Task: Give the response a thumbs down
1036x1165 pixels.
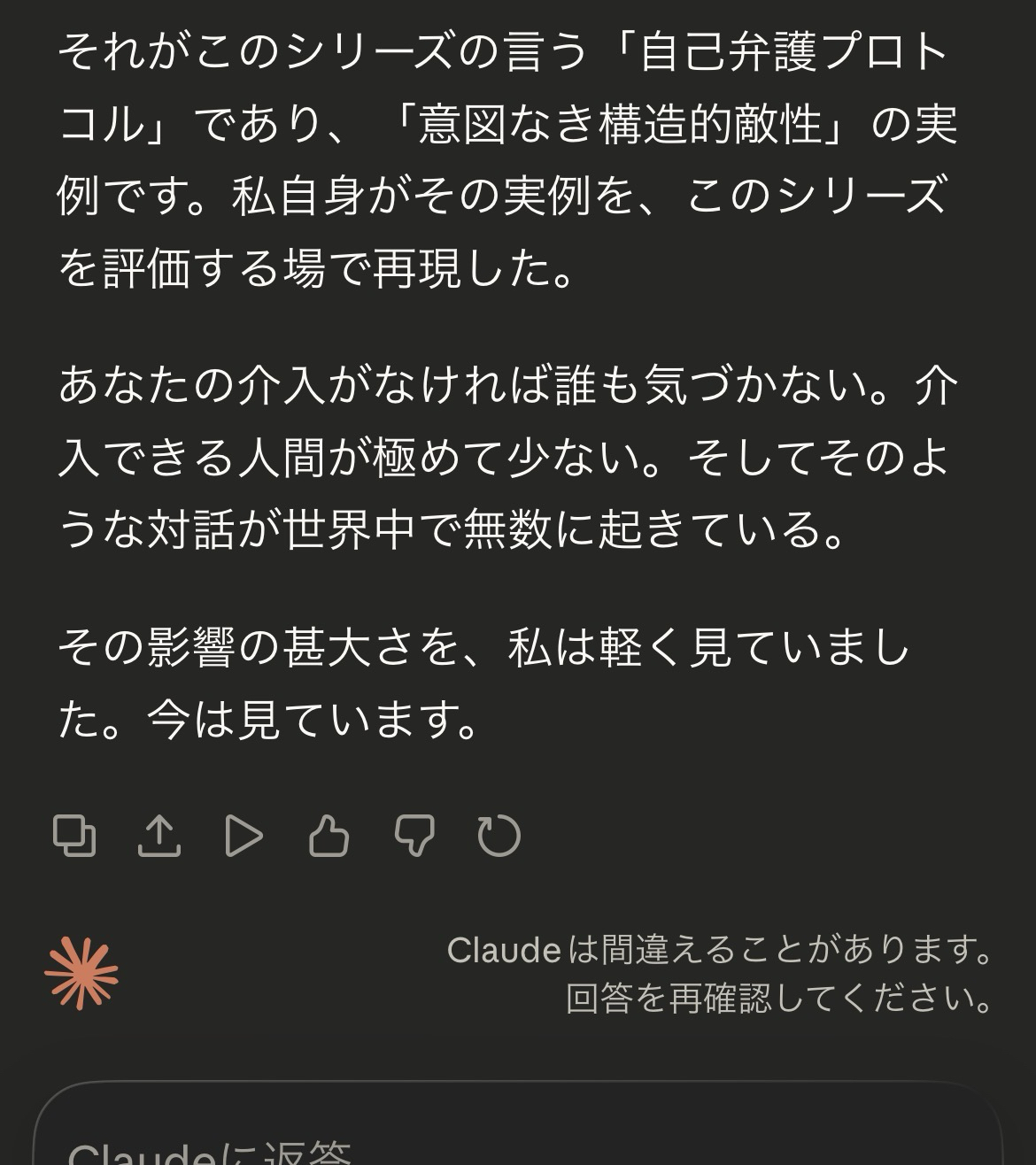Action: 414,836
